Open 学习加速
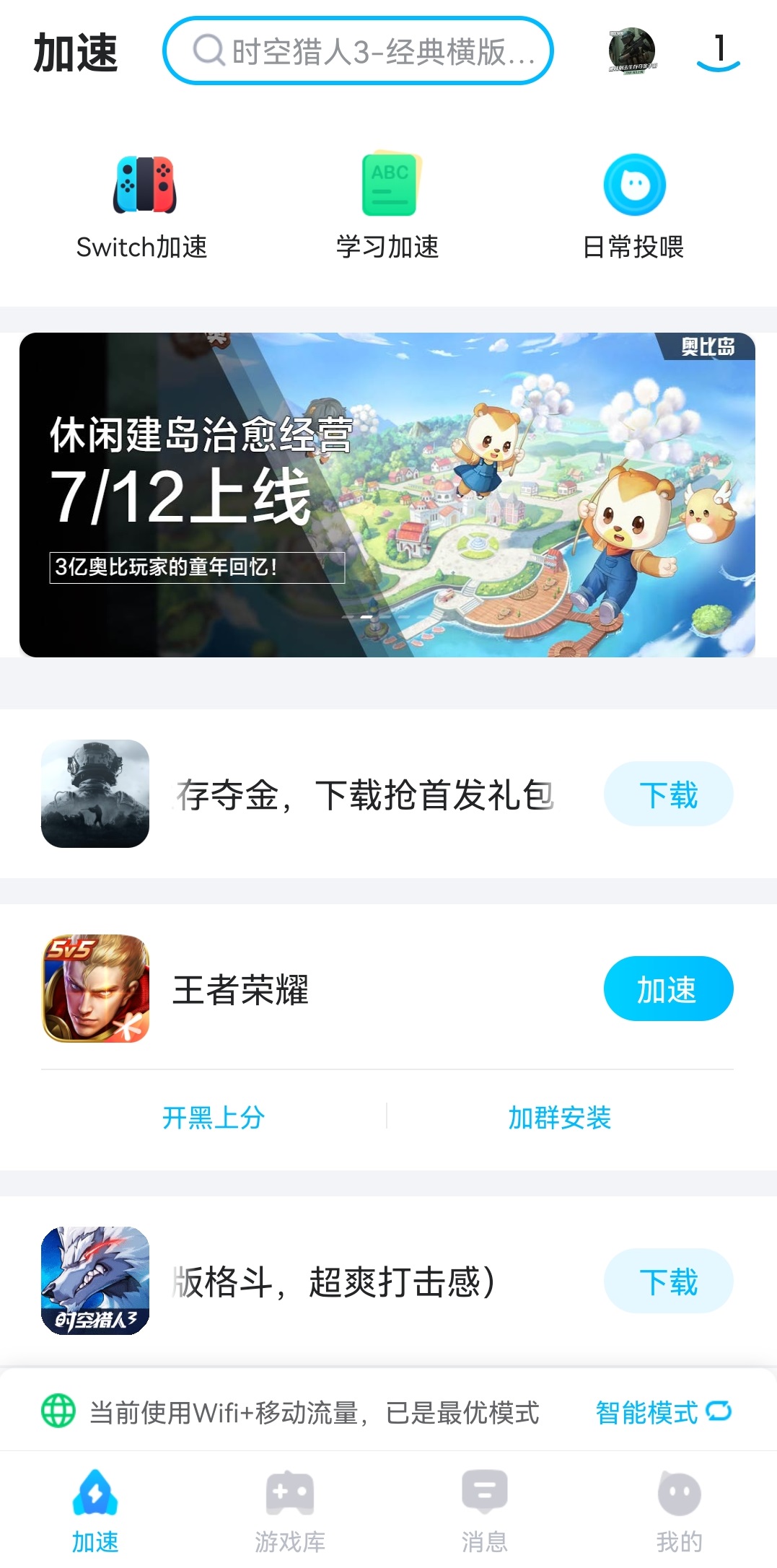The height and width of the screenshot is (1568, 777). 388,207
